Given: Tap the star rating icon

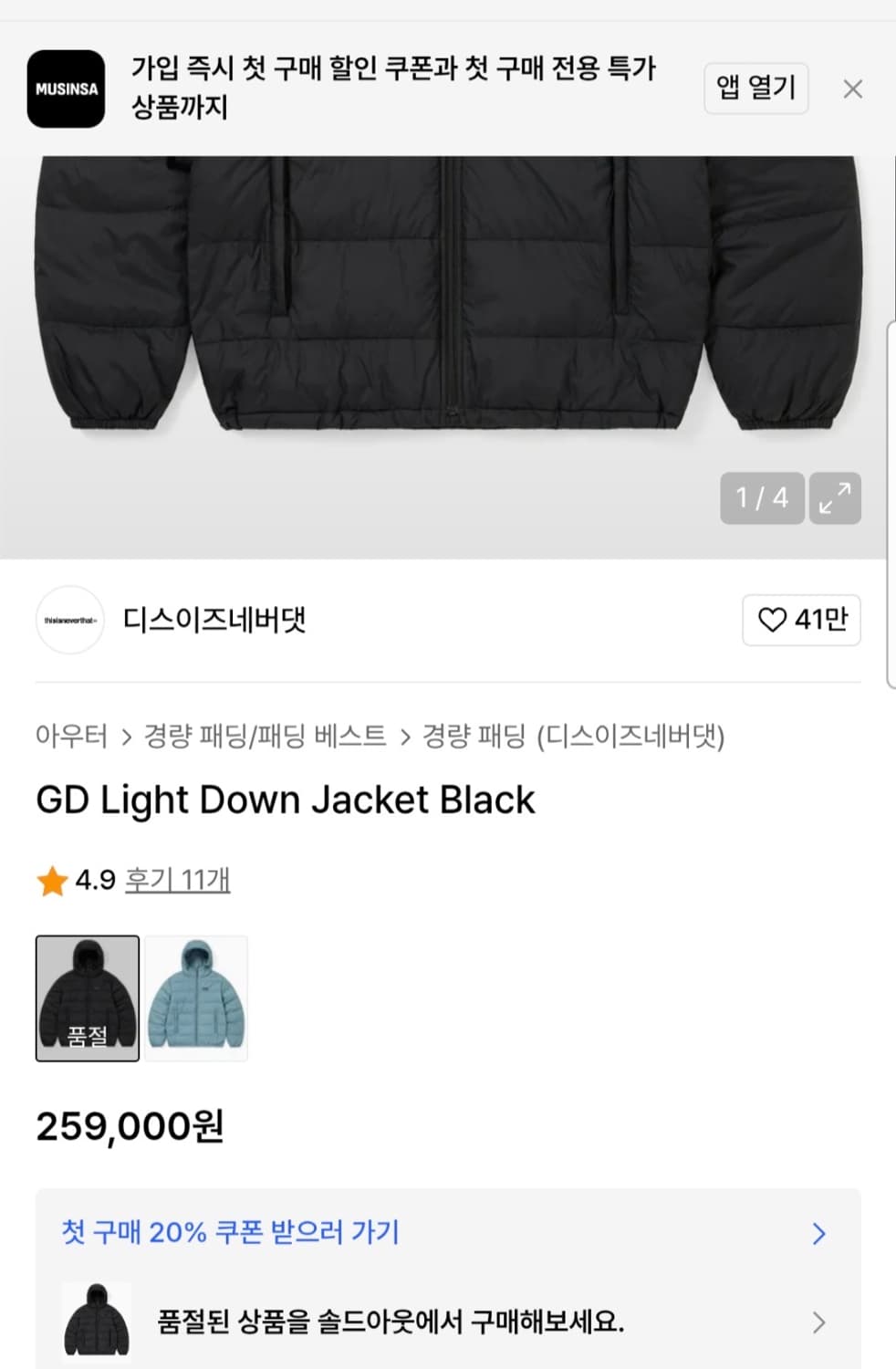Looking at the screenshot, I should click(52, 879).
